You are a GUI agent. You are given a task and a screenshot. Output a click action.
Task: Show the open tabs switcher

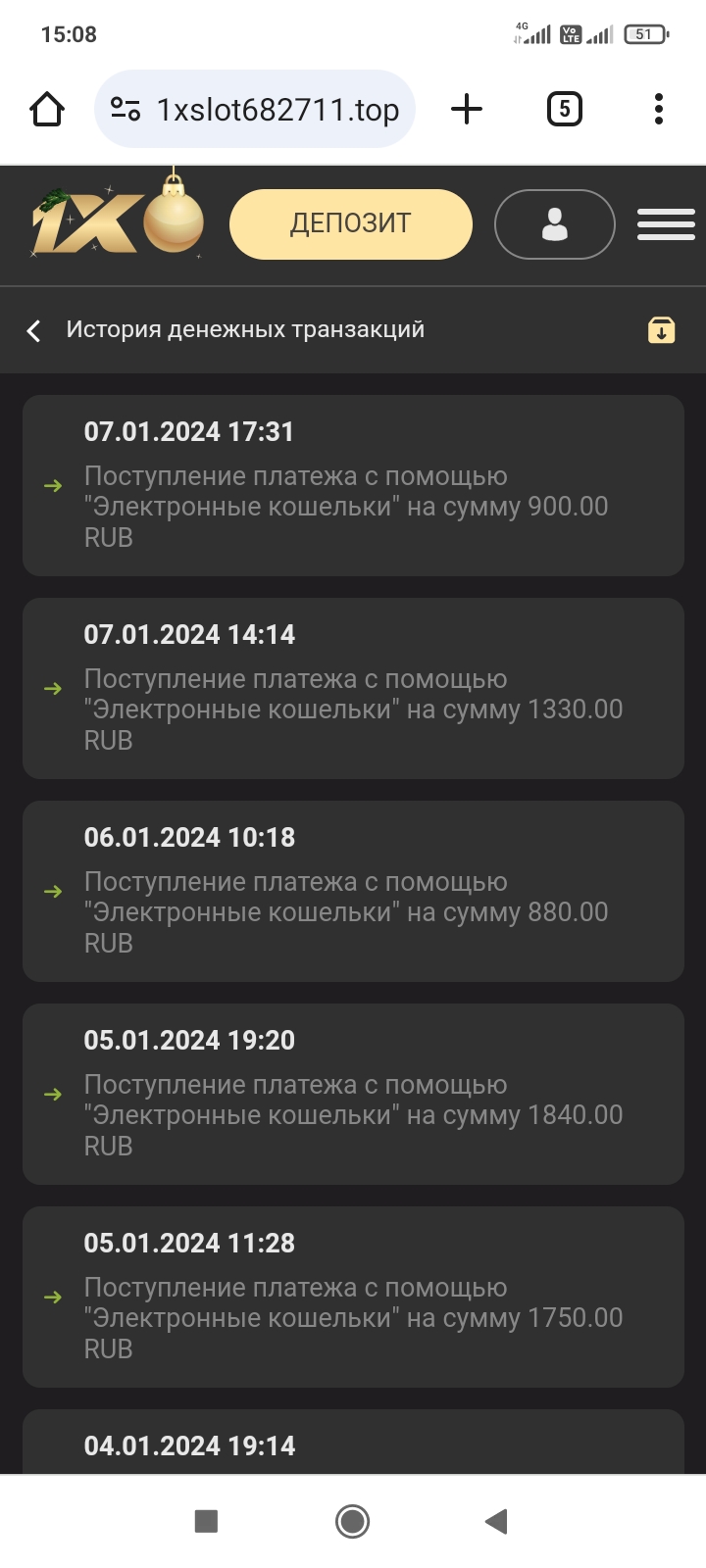coord(564,109)
